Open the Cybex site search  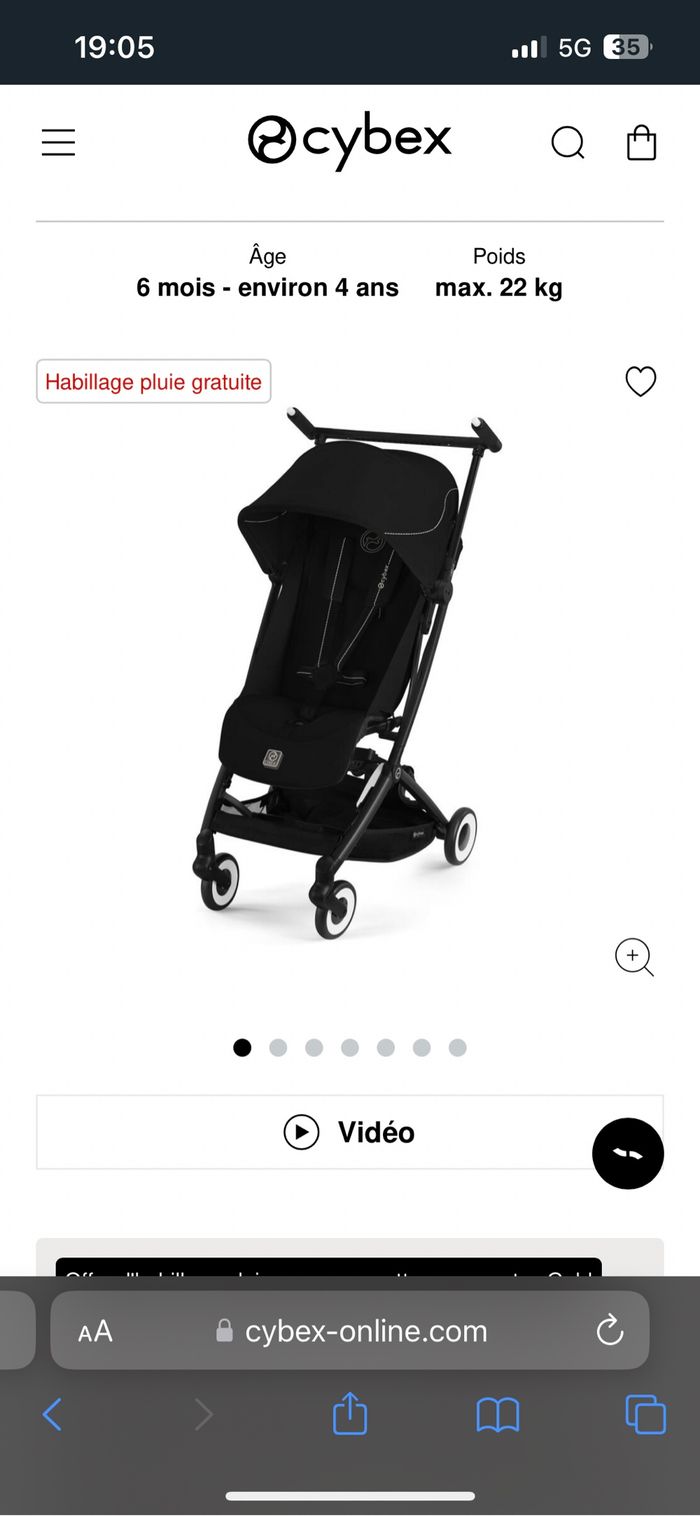(567, 143)
